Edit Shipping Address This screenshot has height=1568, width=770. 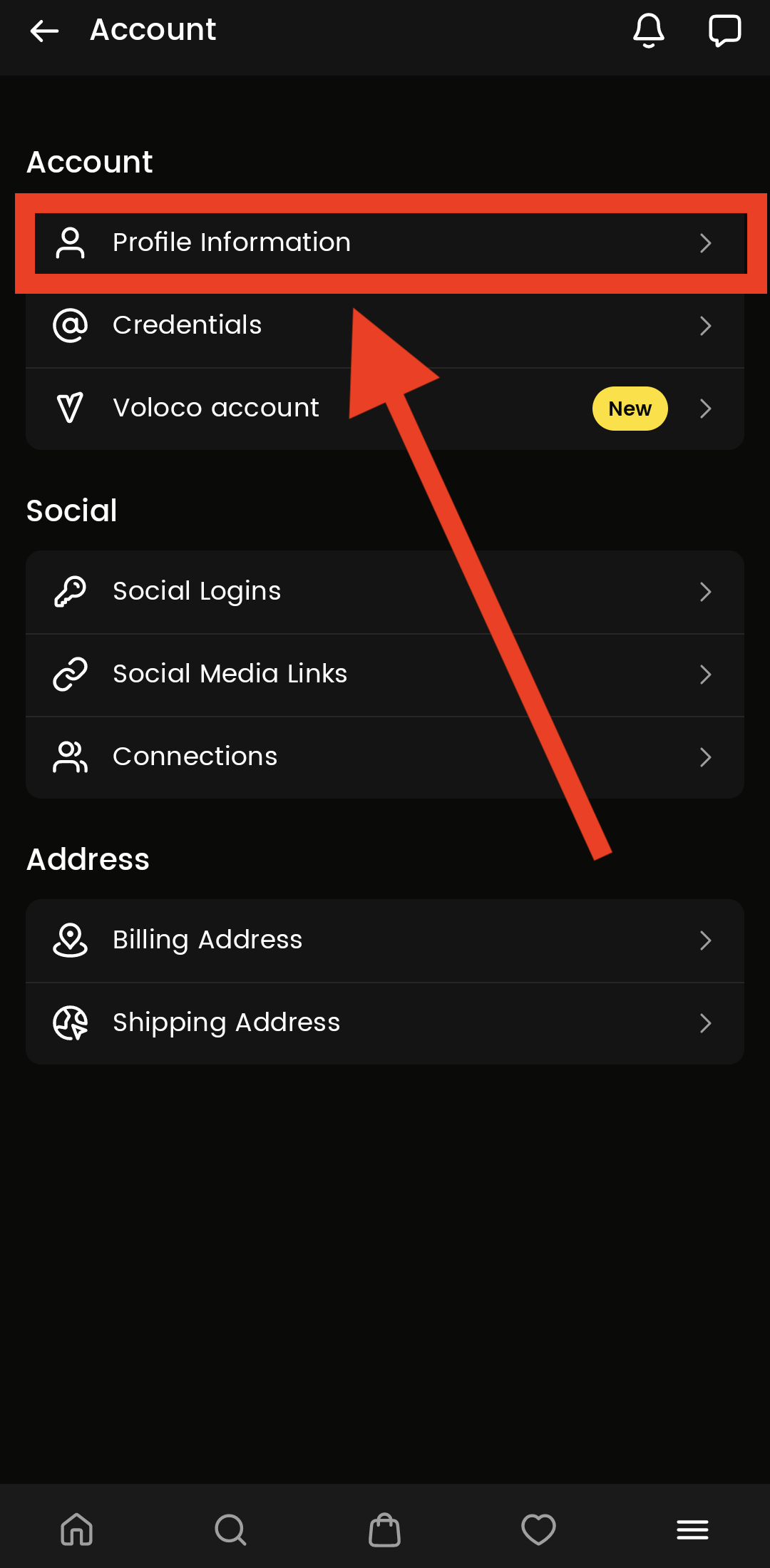click(385, 1023)
